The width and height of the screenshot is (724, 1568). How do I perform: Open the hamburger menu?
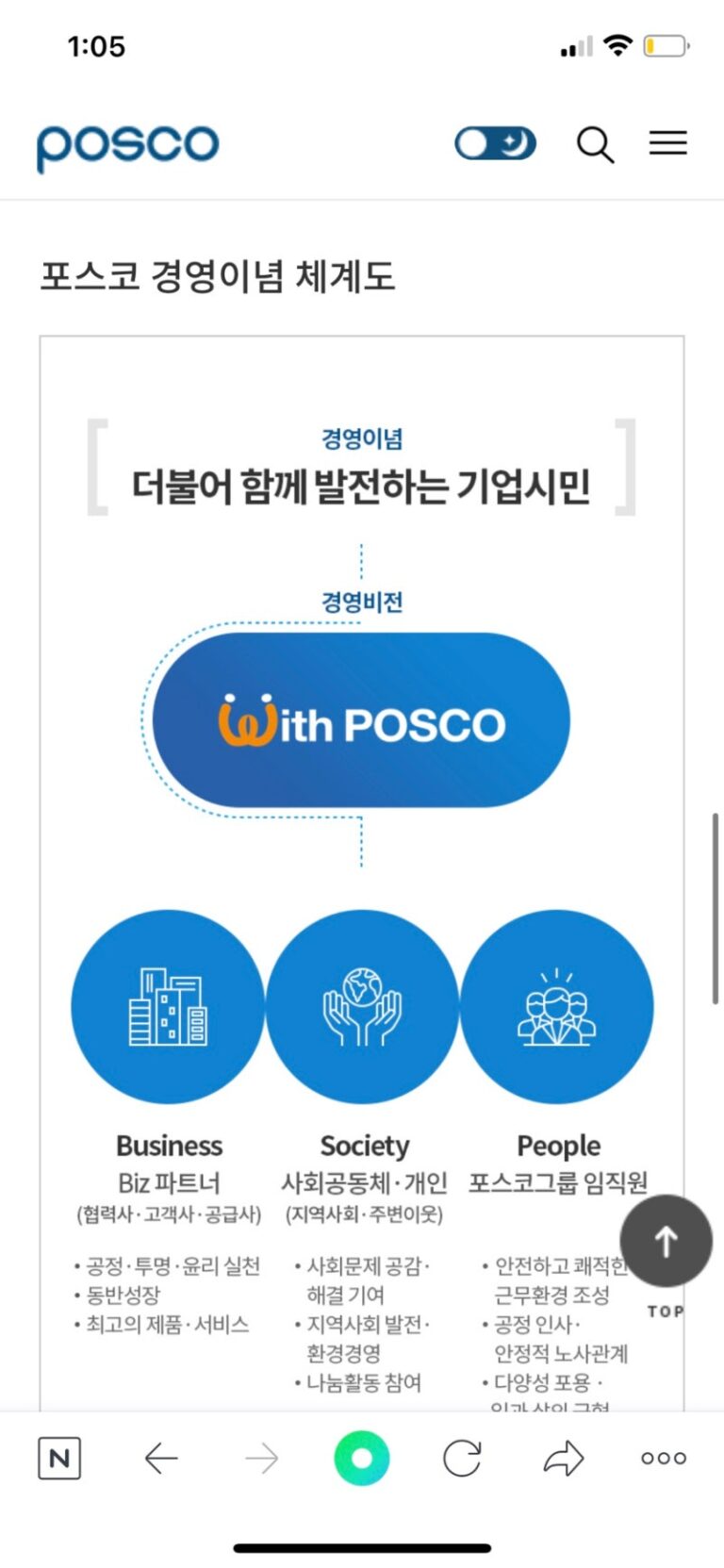(x=667, y=143)
